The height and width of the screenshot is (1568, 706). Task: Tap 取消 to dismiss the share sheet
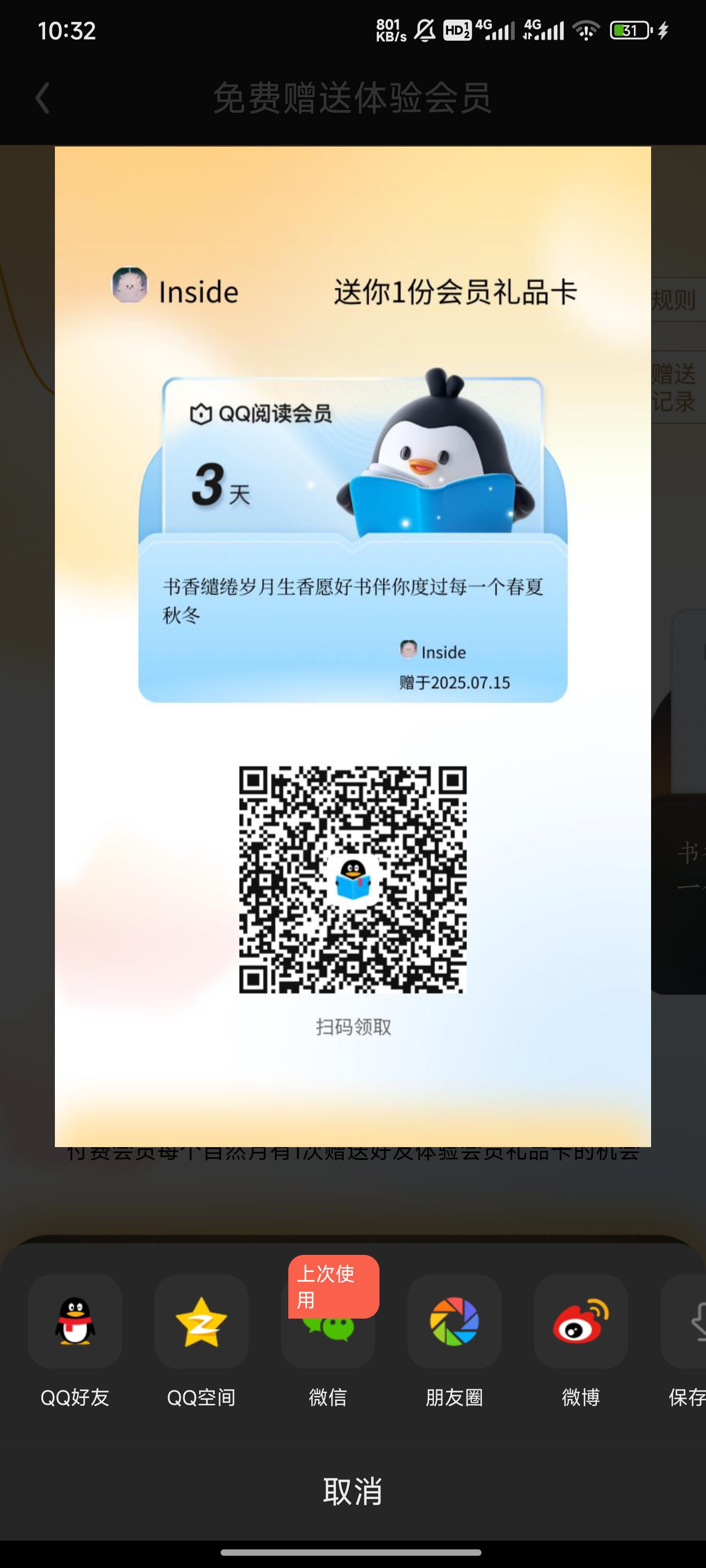click(353, 1491)
